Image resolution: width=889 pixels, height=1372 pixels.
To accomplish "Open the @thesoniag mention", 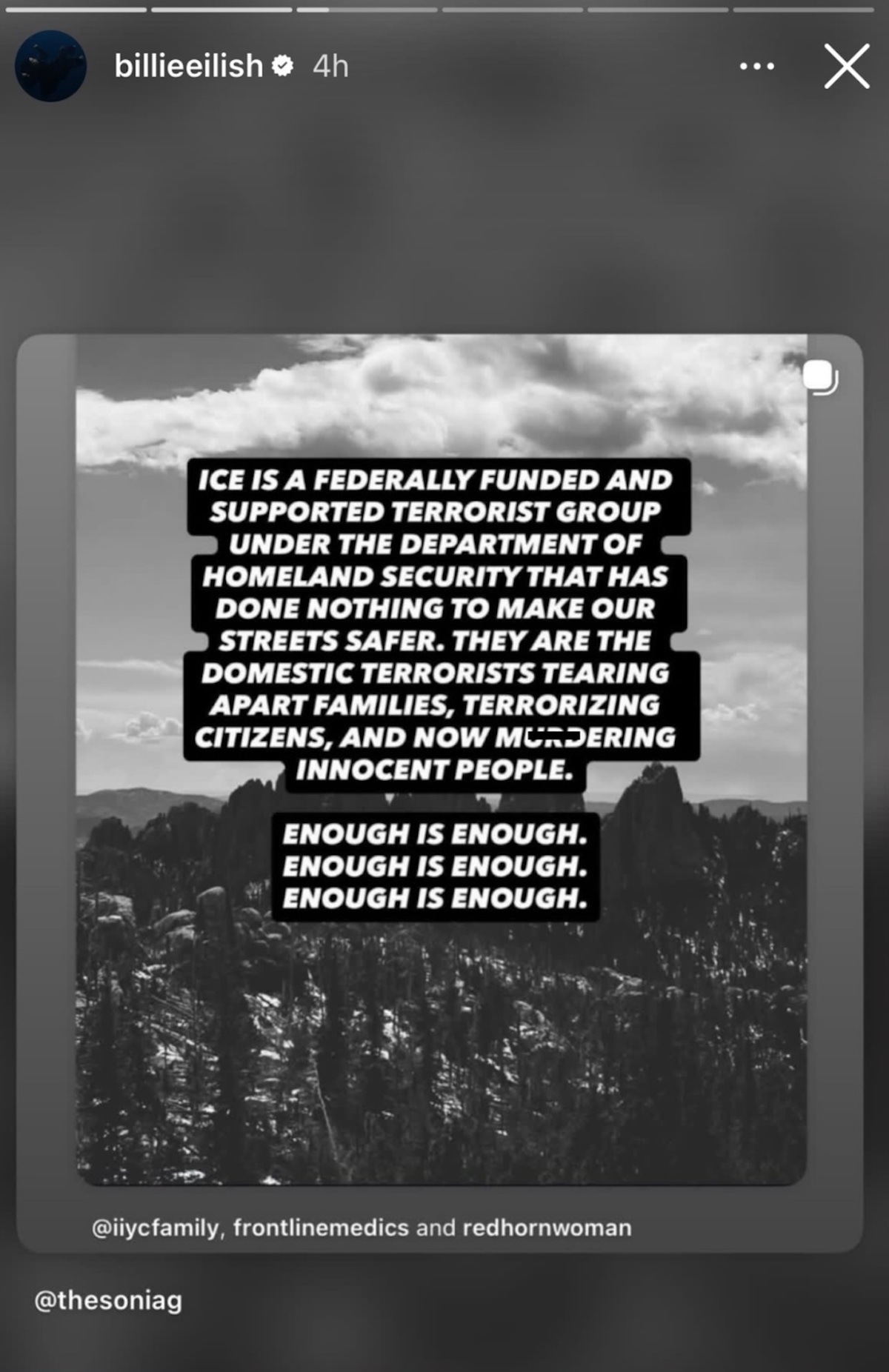I will coord(108,1300).
